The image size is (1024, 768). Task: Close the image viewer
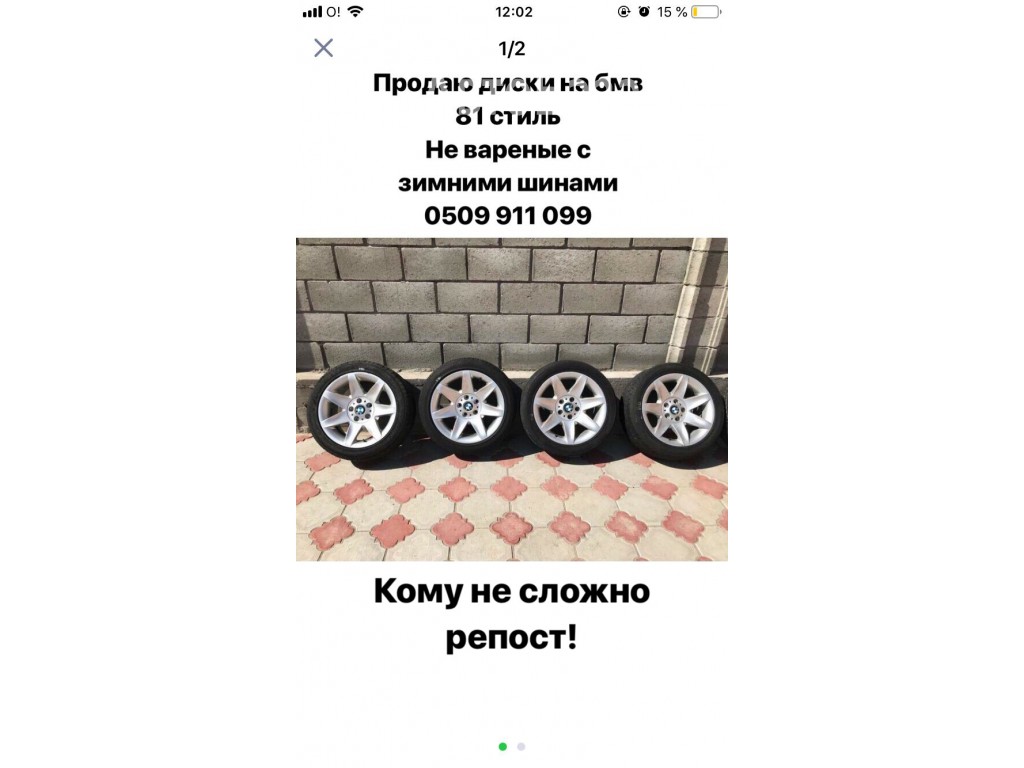click(x=323, y=47)
